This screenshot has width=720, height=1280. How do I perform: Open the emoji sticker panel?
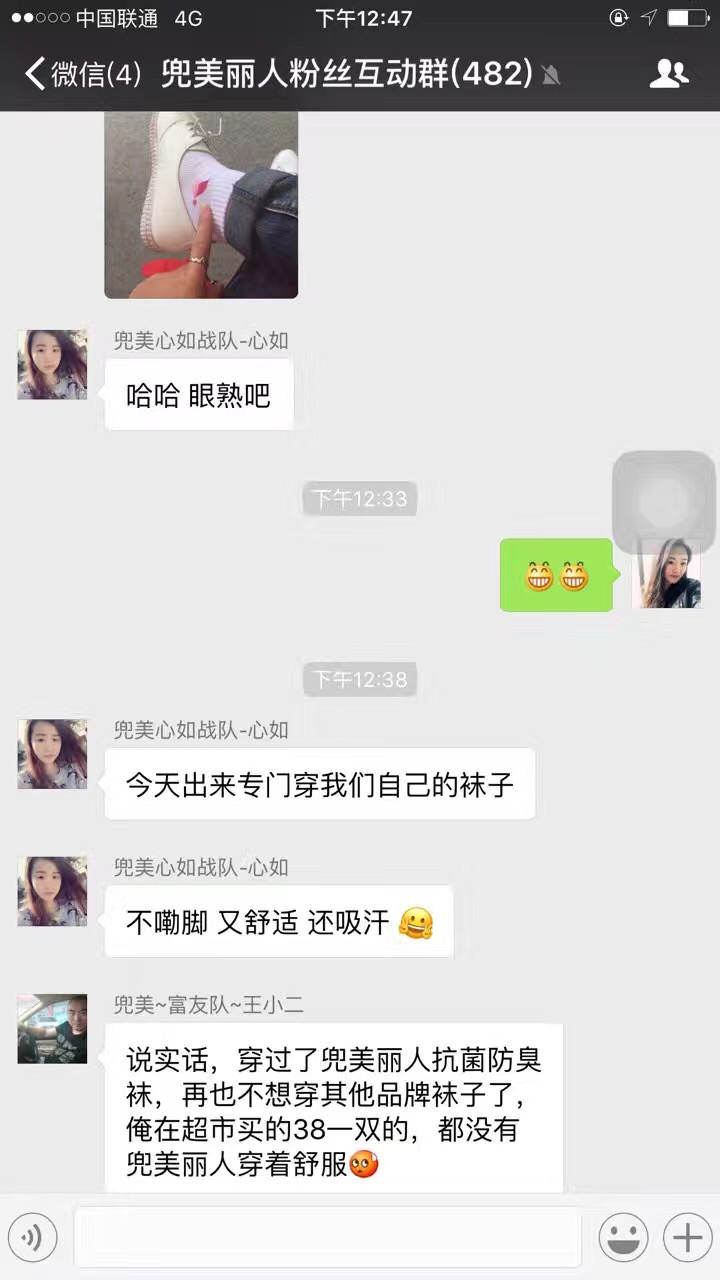click(623, 1238)
